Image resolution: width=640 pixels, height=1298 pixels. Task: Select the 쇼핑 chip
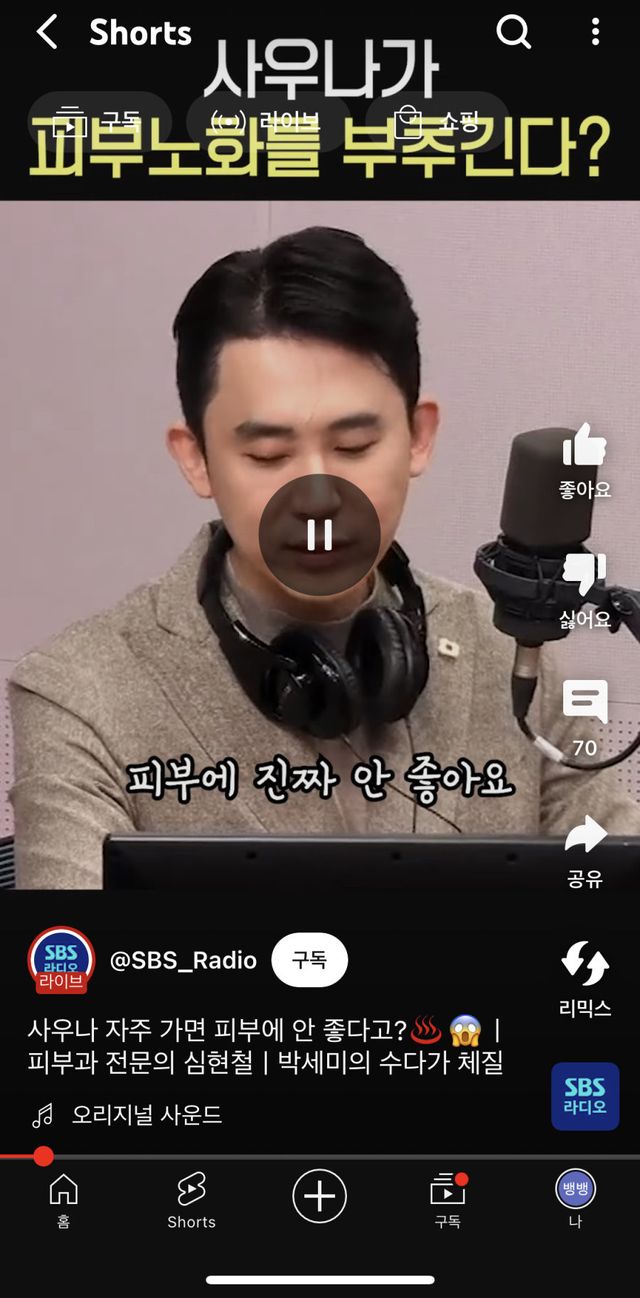point(438,122)
